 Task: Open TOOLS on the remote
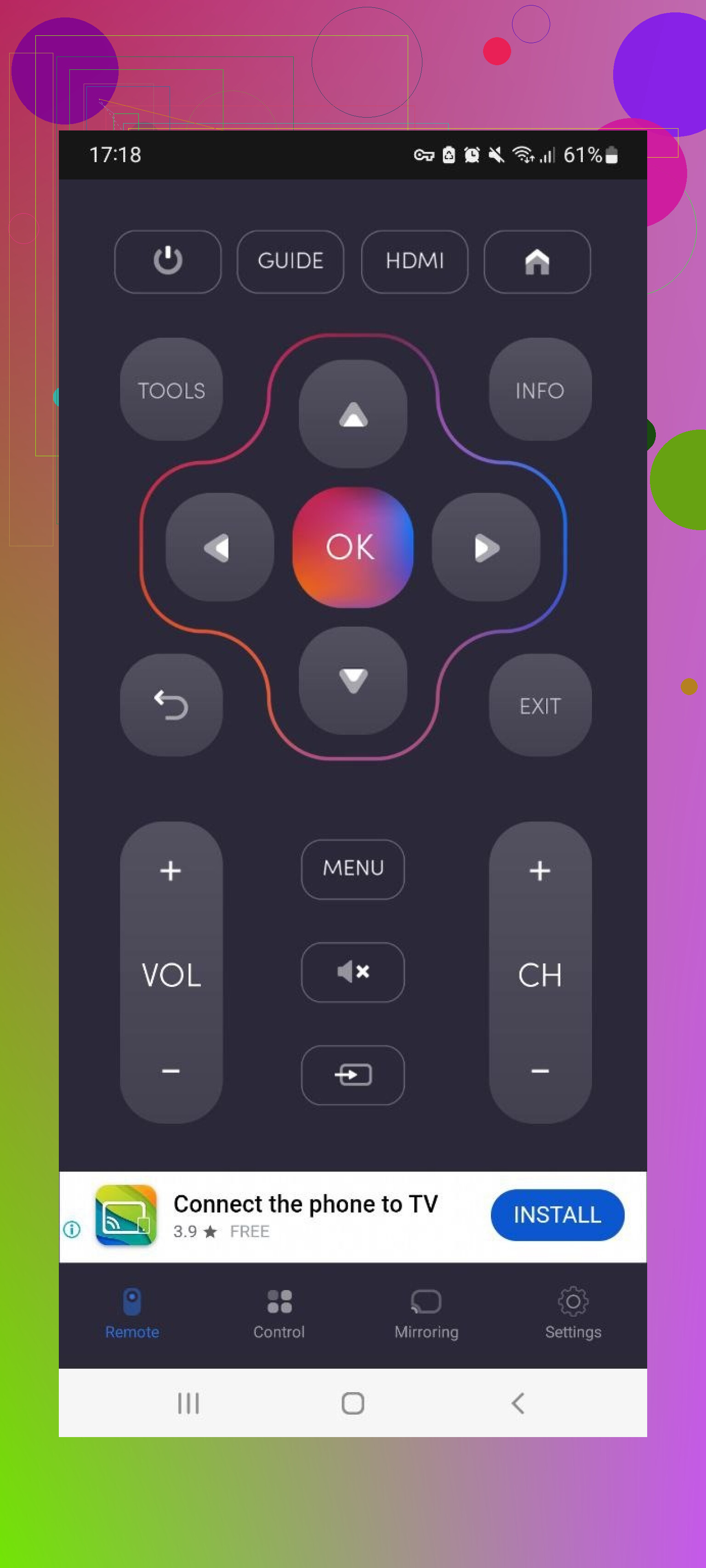pyautogui.click(x=171, y=390)
